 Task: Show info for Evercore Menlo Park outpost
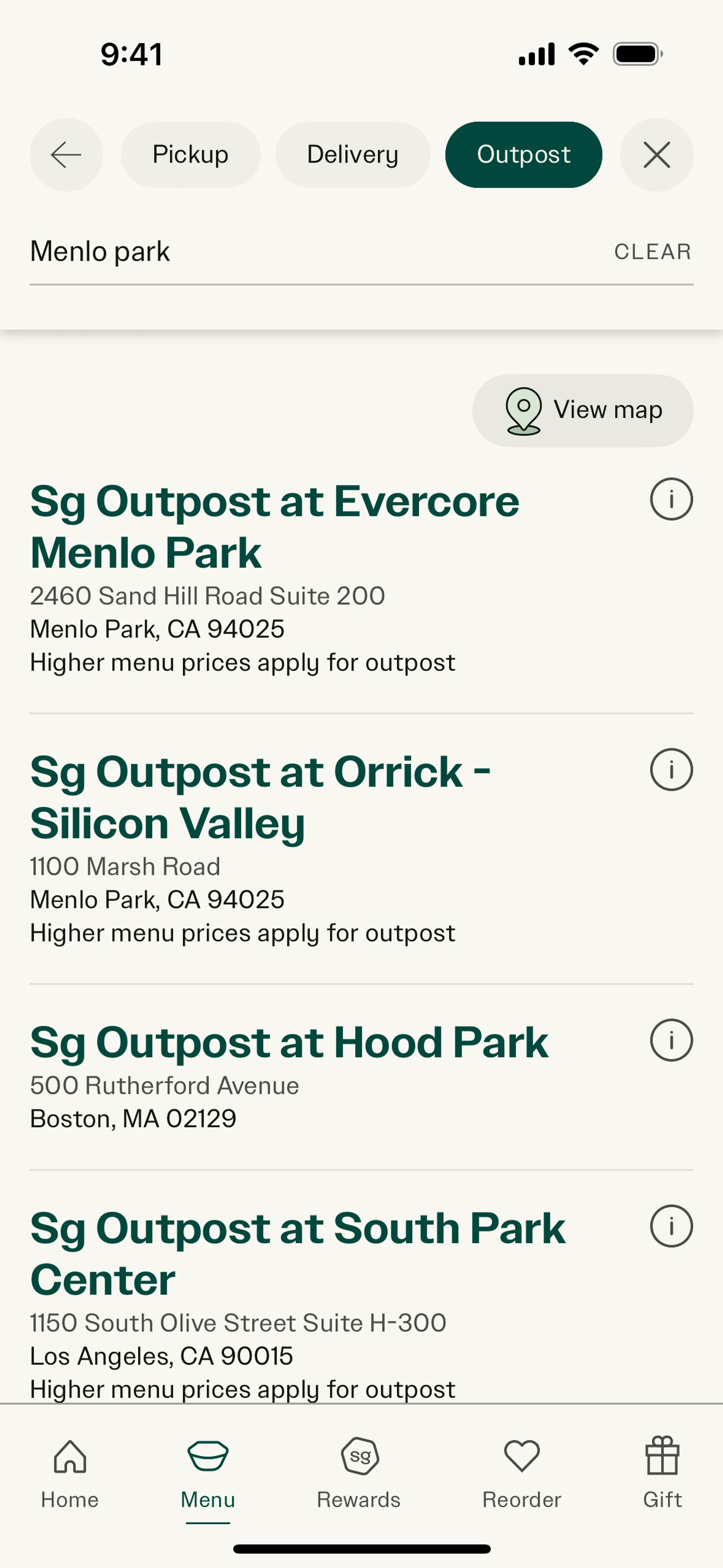point(671,499)
